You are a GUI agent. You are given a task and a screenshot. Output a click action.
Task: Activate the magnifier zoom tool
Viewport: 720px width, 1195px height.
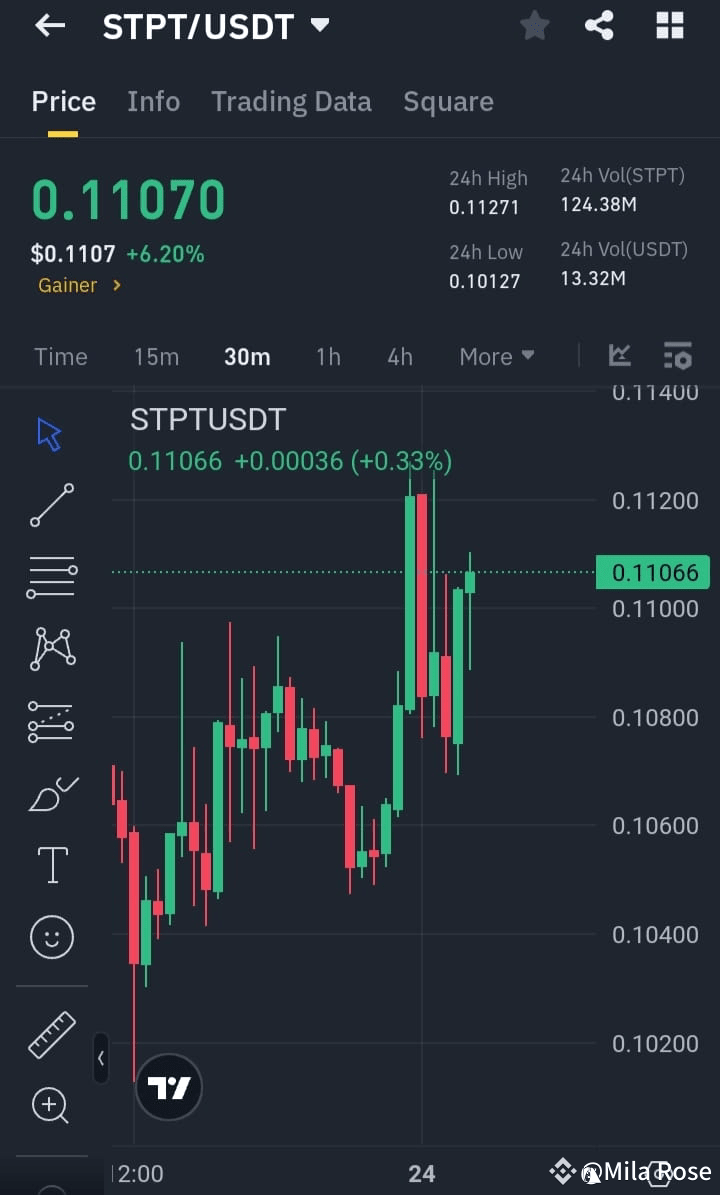[50, 1106]
